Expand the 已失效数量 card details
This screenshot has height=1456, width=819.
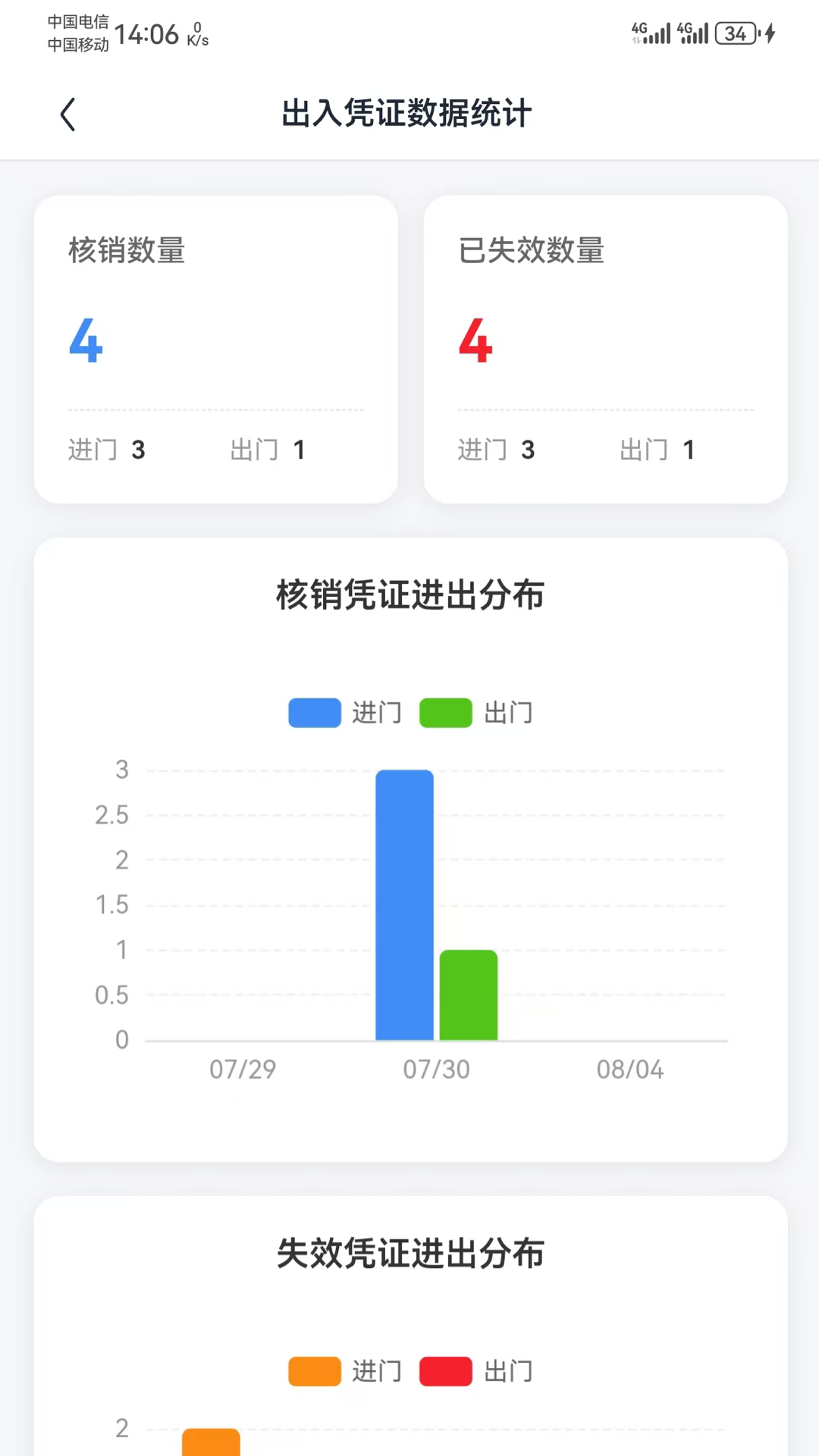[605, 349]
